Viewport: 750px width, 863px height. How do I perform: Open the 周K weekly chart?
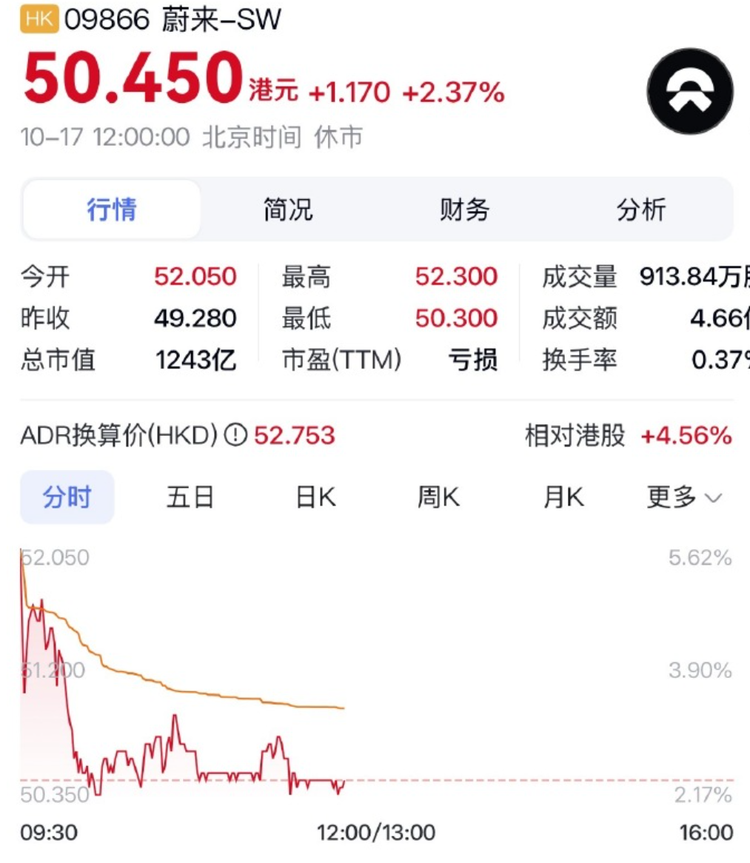pos(437,497)
